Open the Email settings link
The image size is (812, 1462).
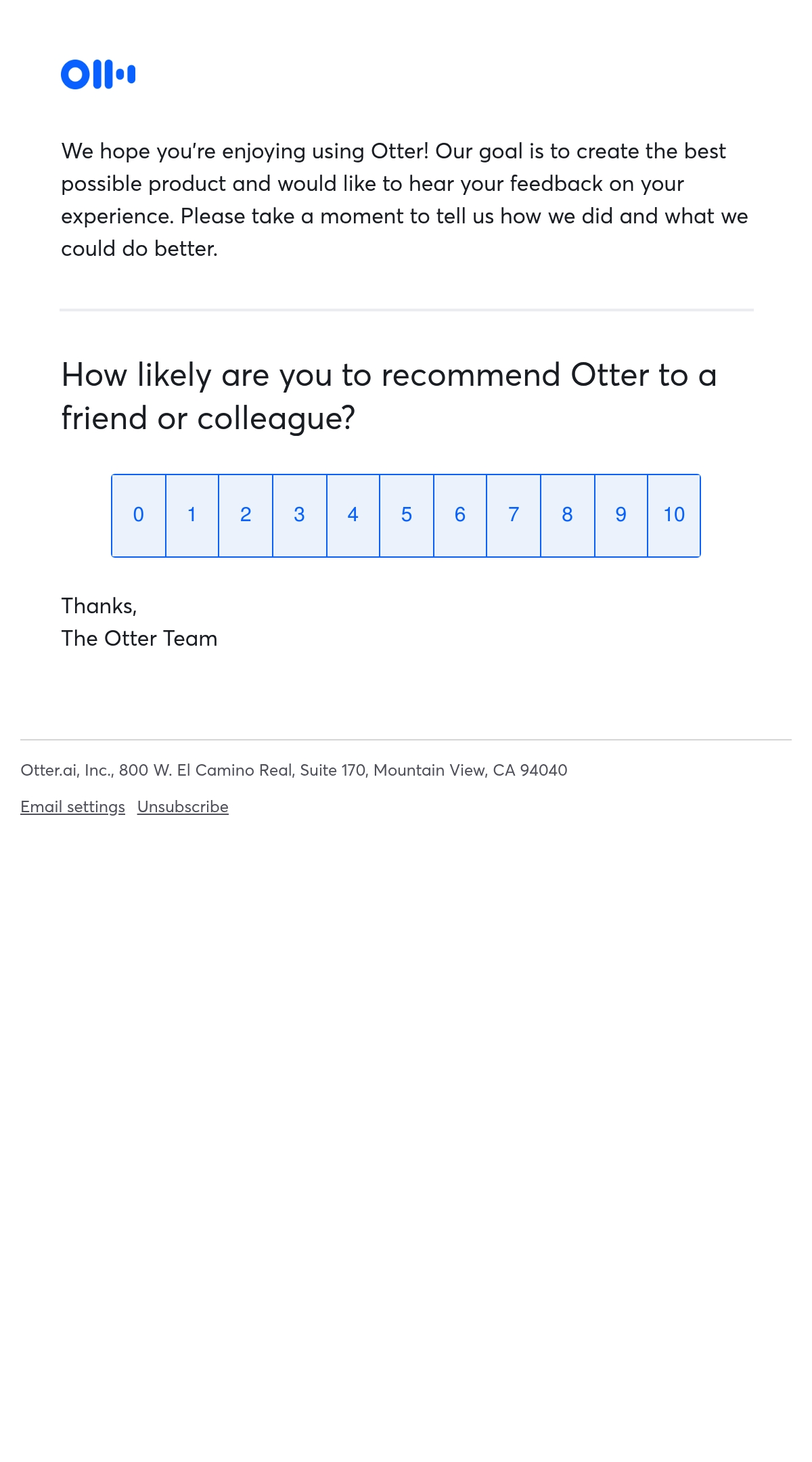point(72,807)
